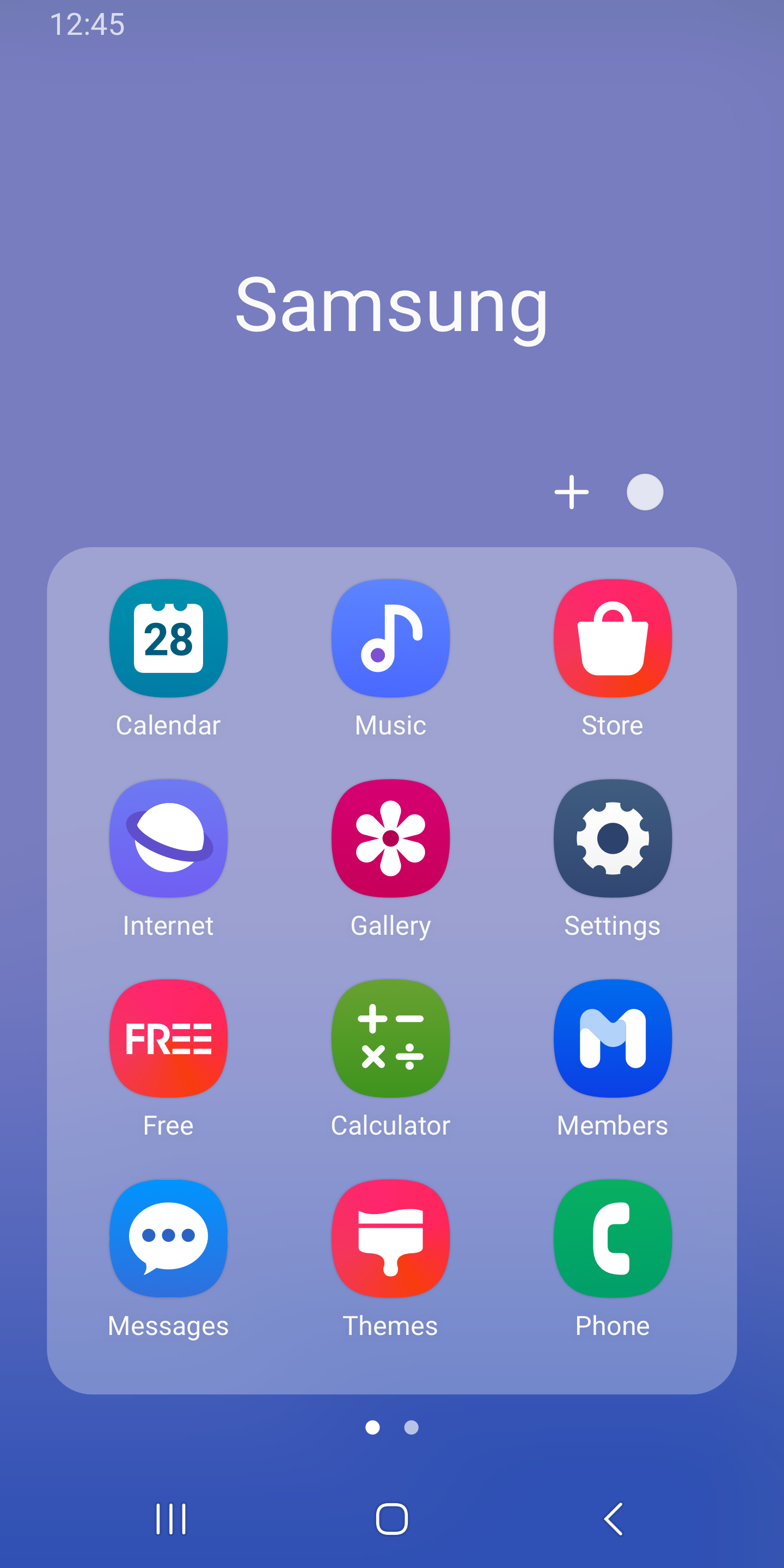784x1568 pixels.
Task: Tap the system back button
Action: 614,1518
